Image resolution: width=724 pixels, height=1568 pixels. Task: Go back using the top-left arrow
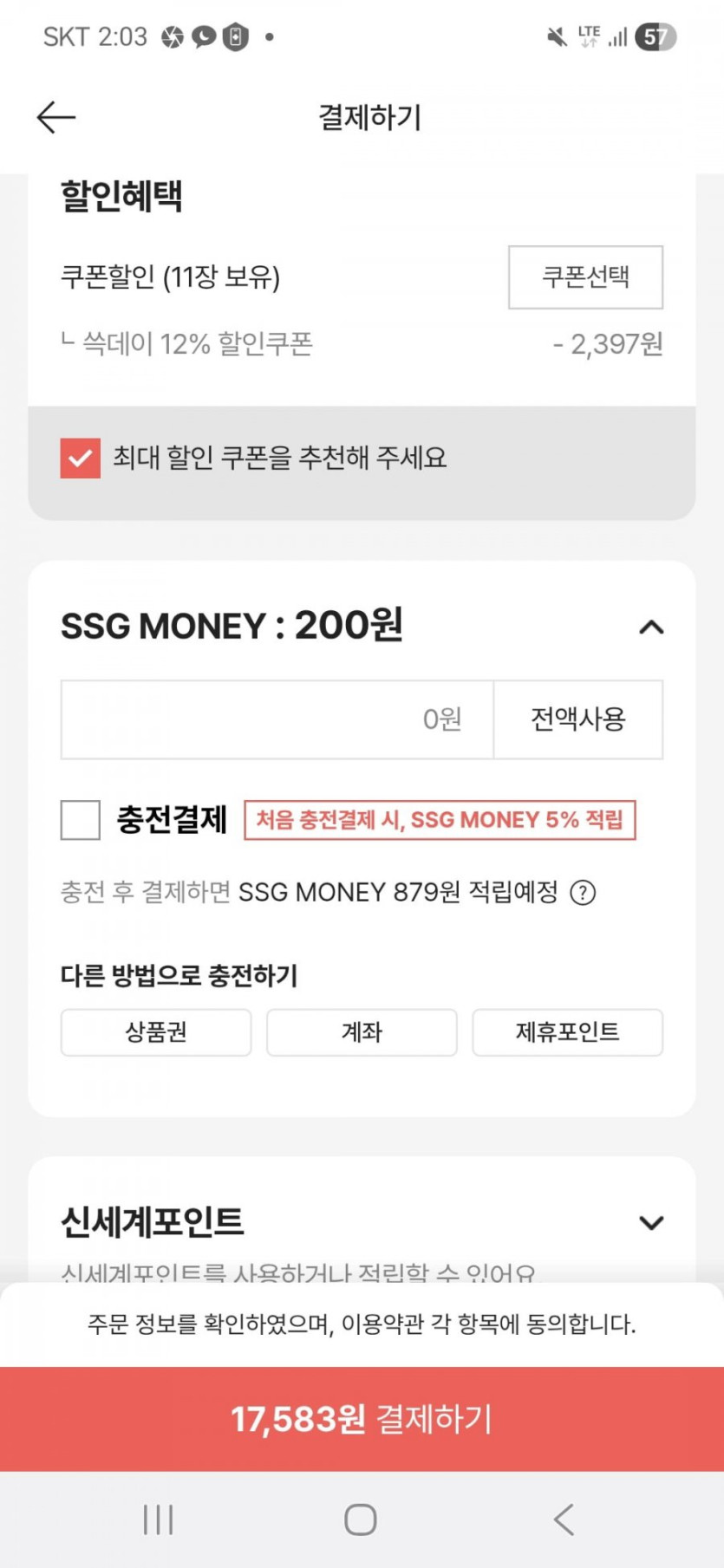coord(56,117)
